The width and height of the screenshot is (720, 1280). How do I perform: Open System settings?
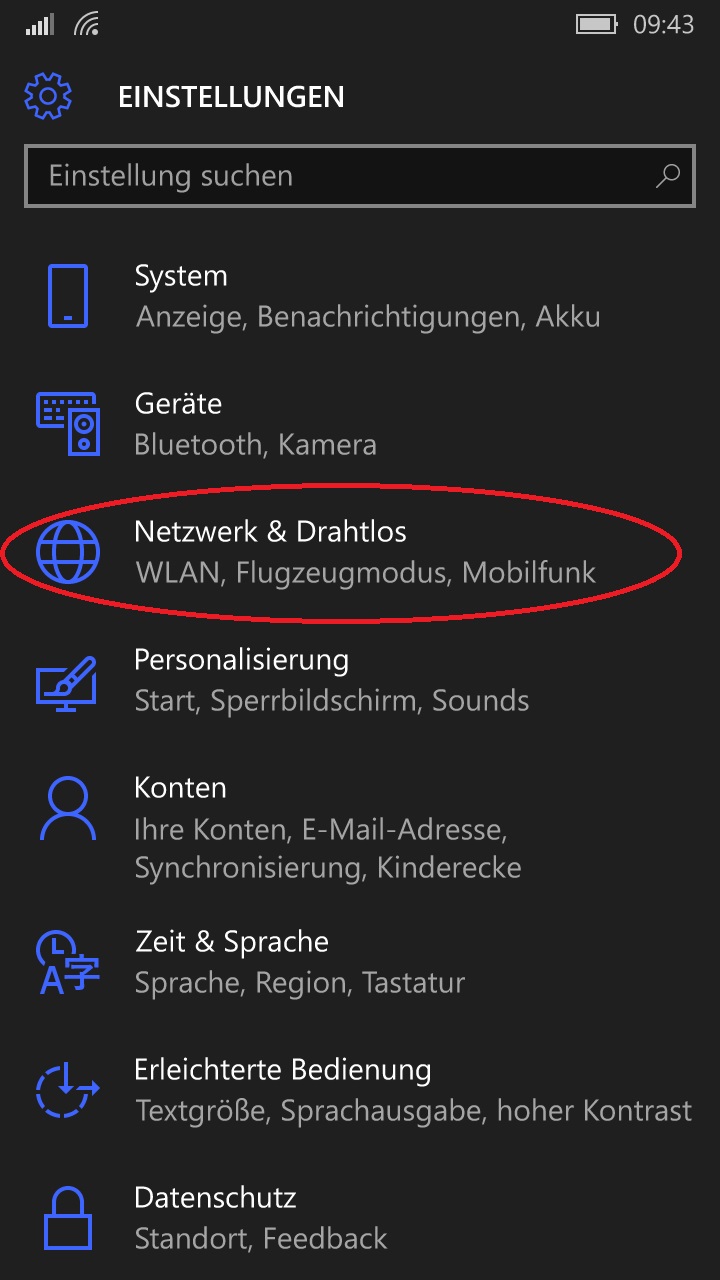[x=360, y=296]
